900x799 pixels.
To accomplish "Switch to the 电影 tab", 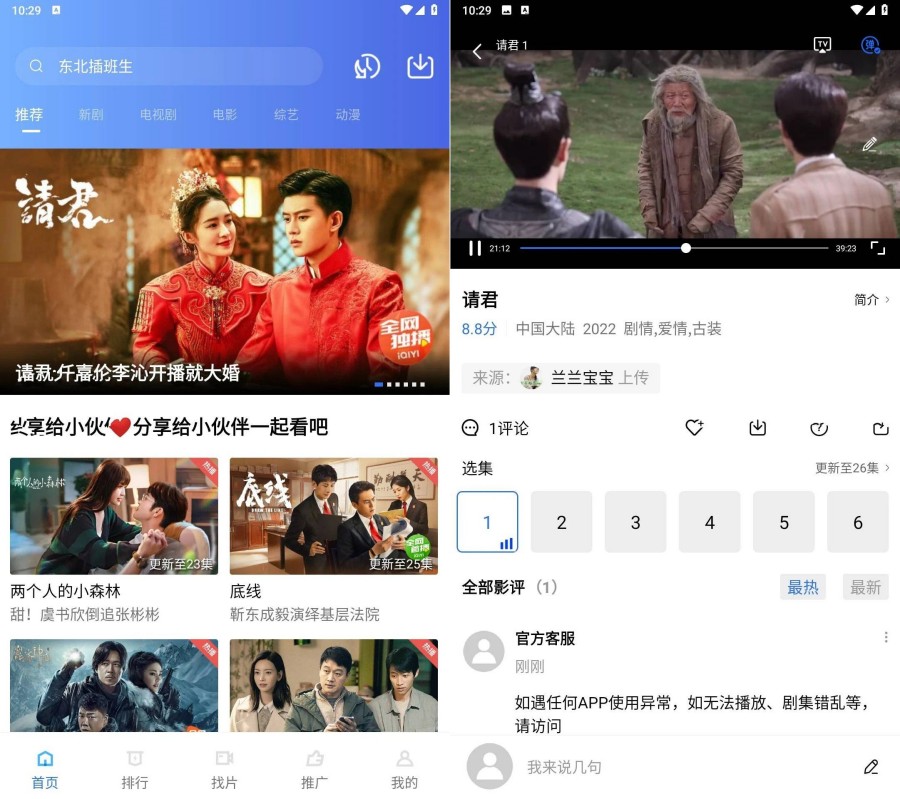I will (x=225, y=115).
